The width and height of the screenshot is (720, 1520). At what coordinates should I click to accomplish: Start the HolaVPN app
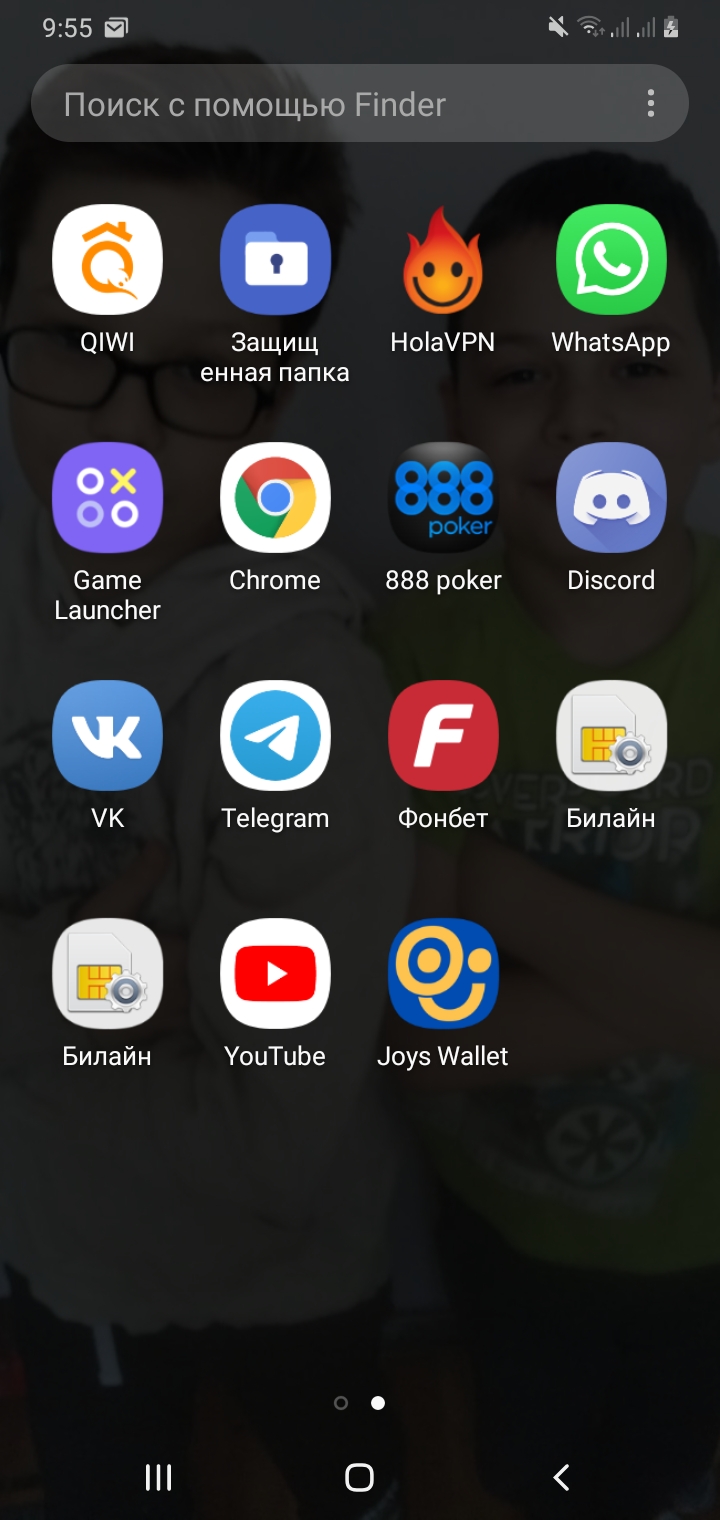[x=443, y=260]
